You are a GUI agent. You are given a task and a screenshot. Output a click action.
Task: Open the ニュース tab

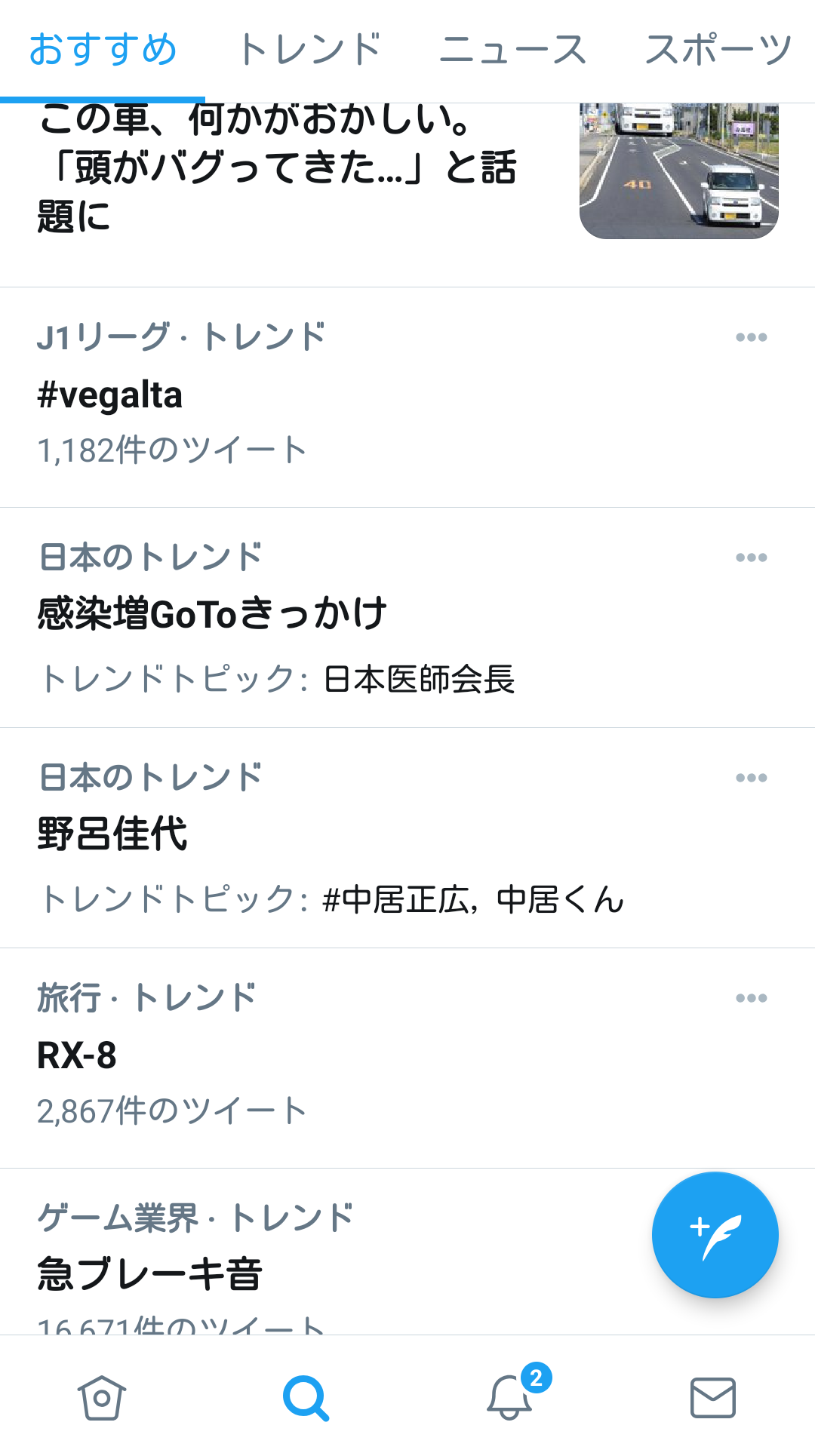[513, 50]
